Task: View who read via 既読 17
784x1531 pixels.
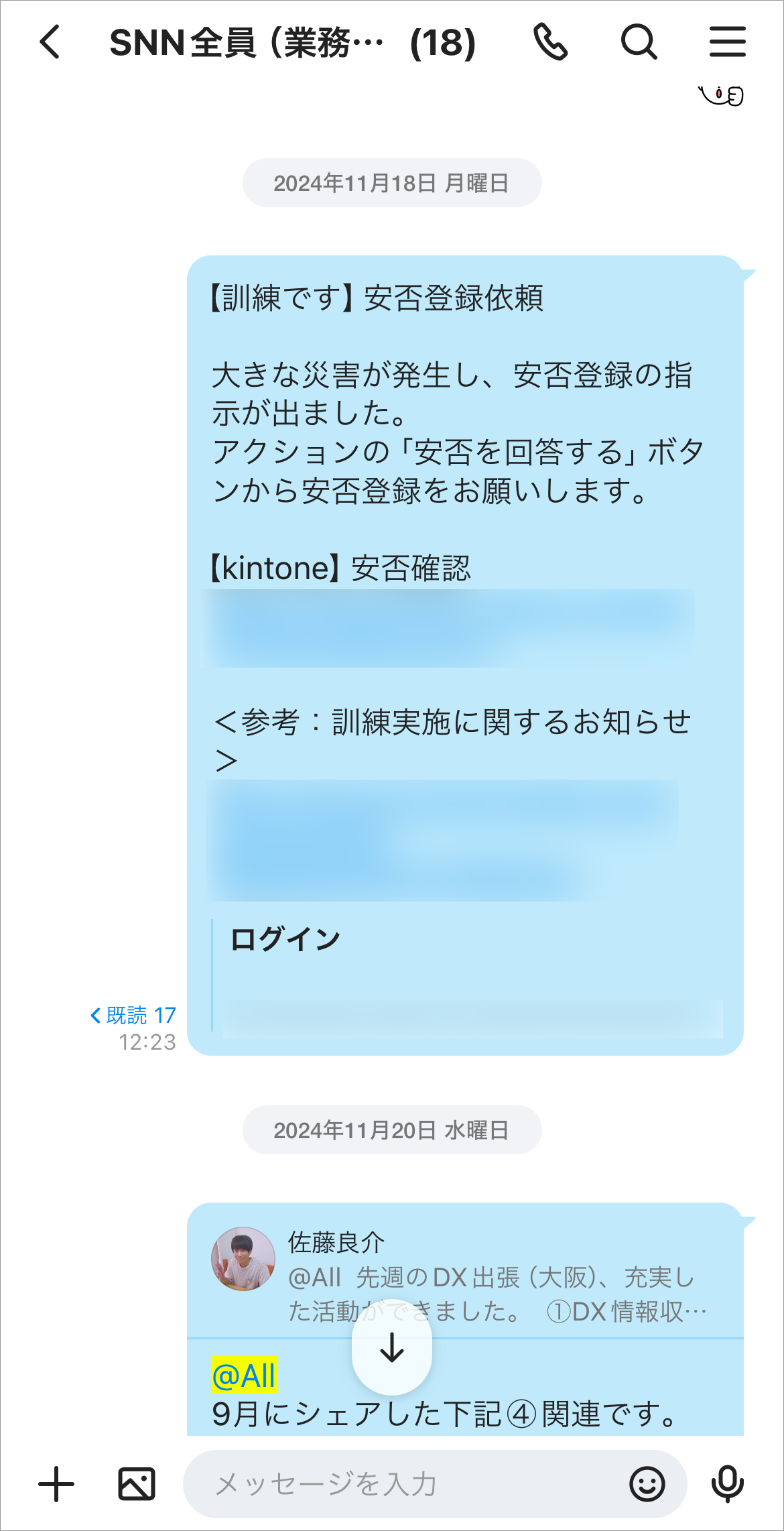Action: (133, 1016)
